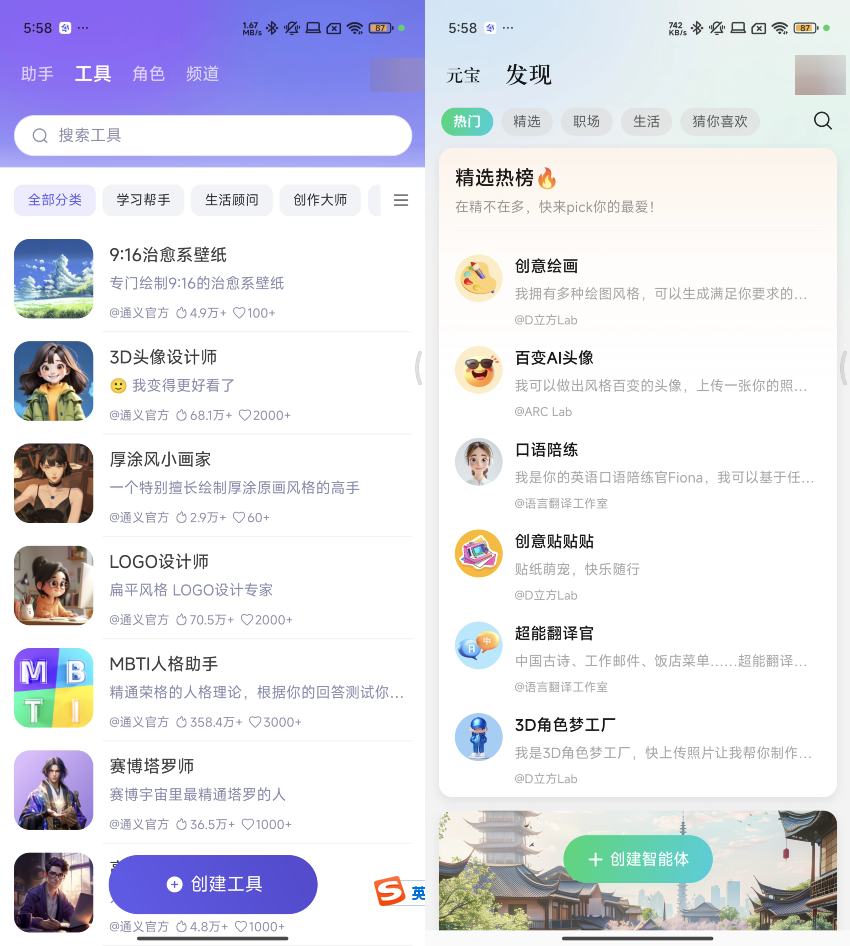
Task: Switch to the 频道 tab
Action: [x=202, y=74]
